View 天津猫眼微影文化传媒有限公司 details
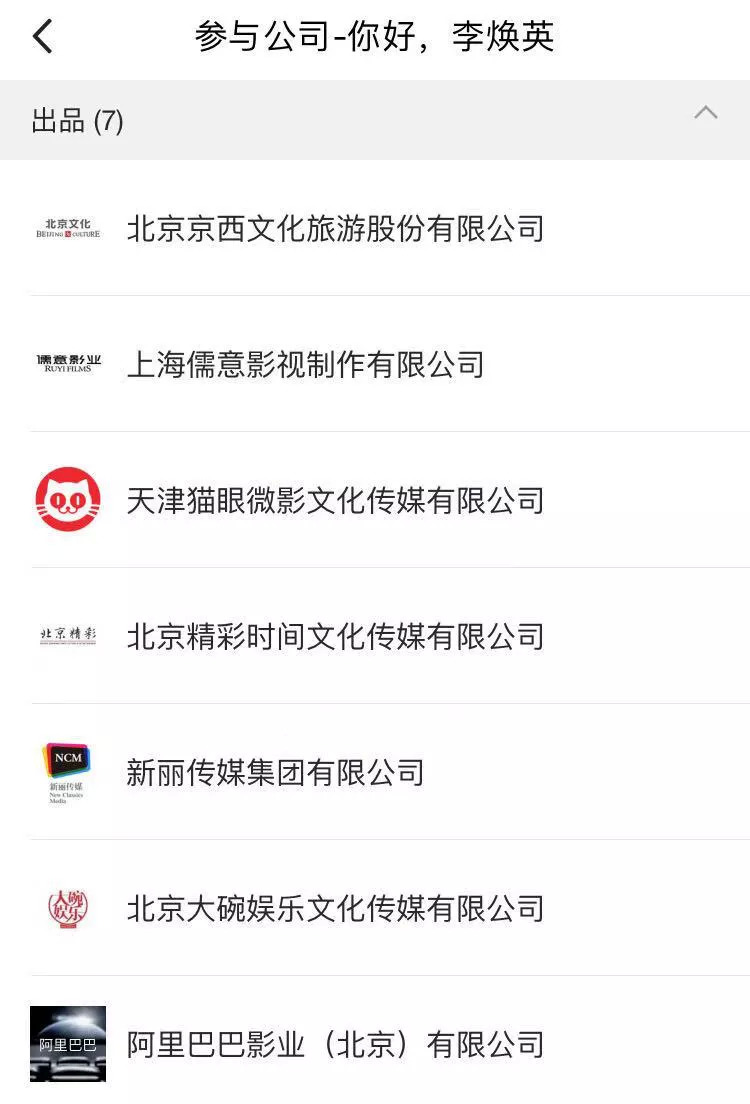This screenshot has height=1104, width=750. click(335, 501)
